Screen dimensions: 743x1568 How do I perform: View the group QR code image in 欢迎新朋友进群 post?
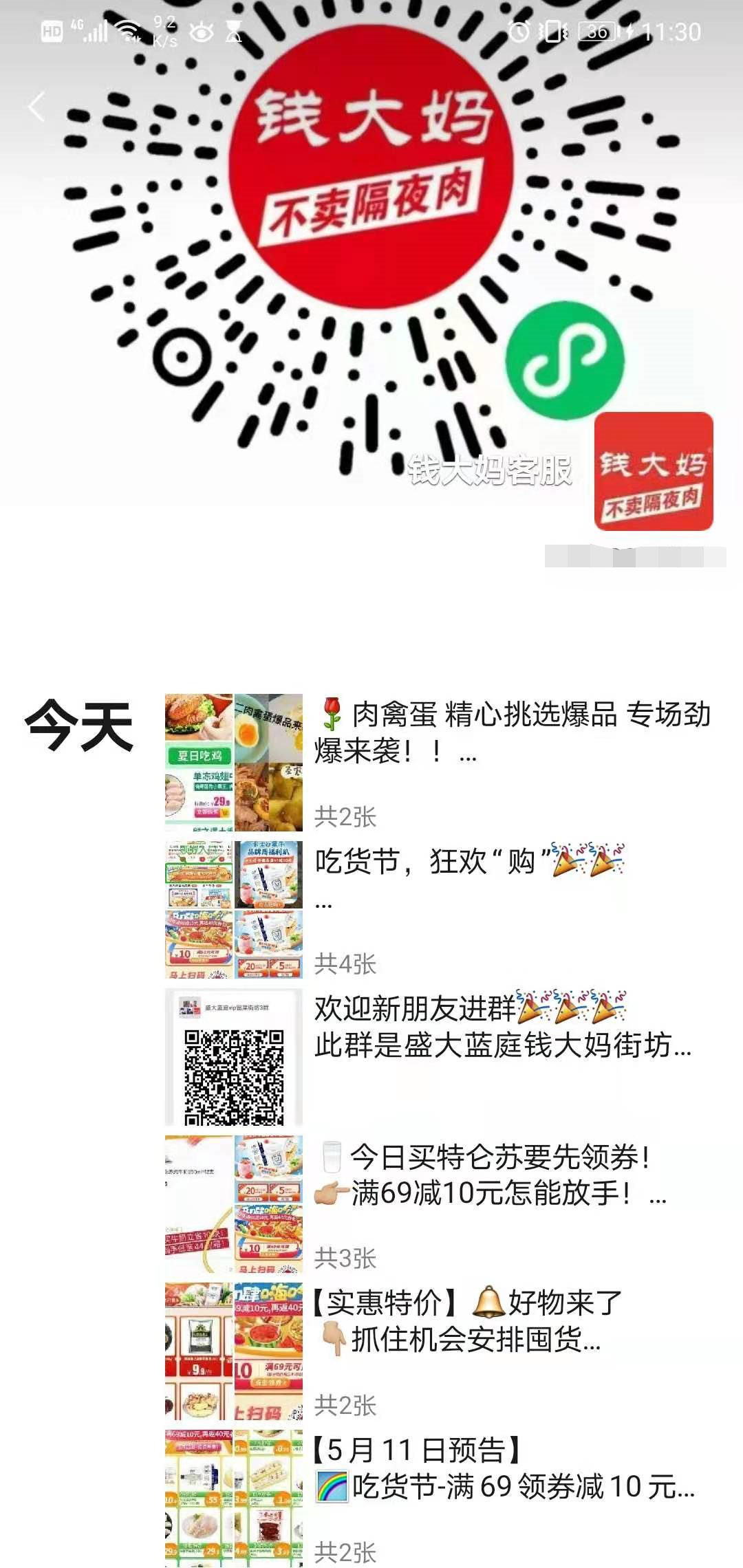234,1056
